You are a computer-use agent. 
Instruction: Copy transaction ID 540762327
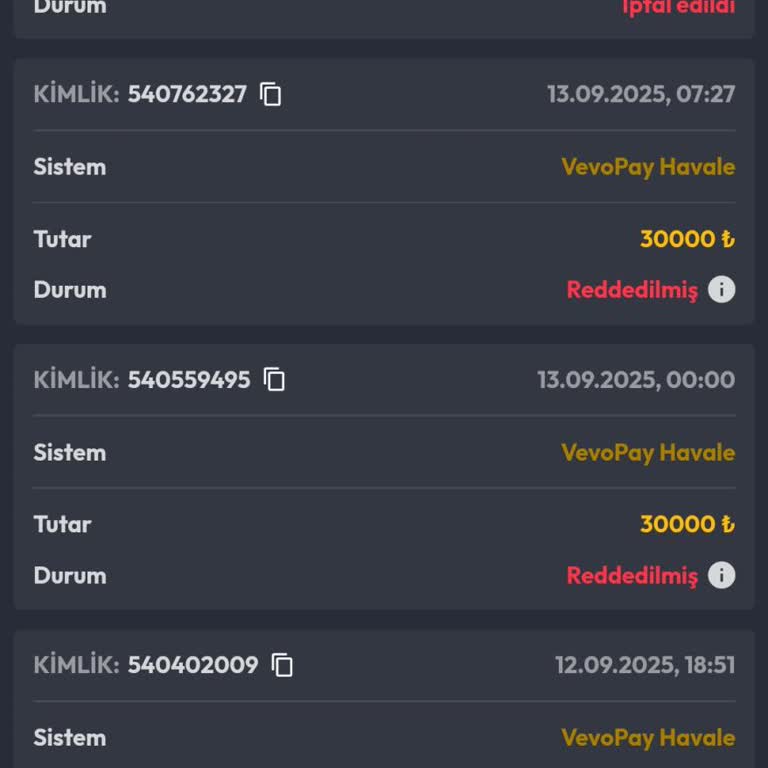(x=271, y=94)
